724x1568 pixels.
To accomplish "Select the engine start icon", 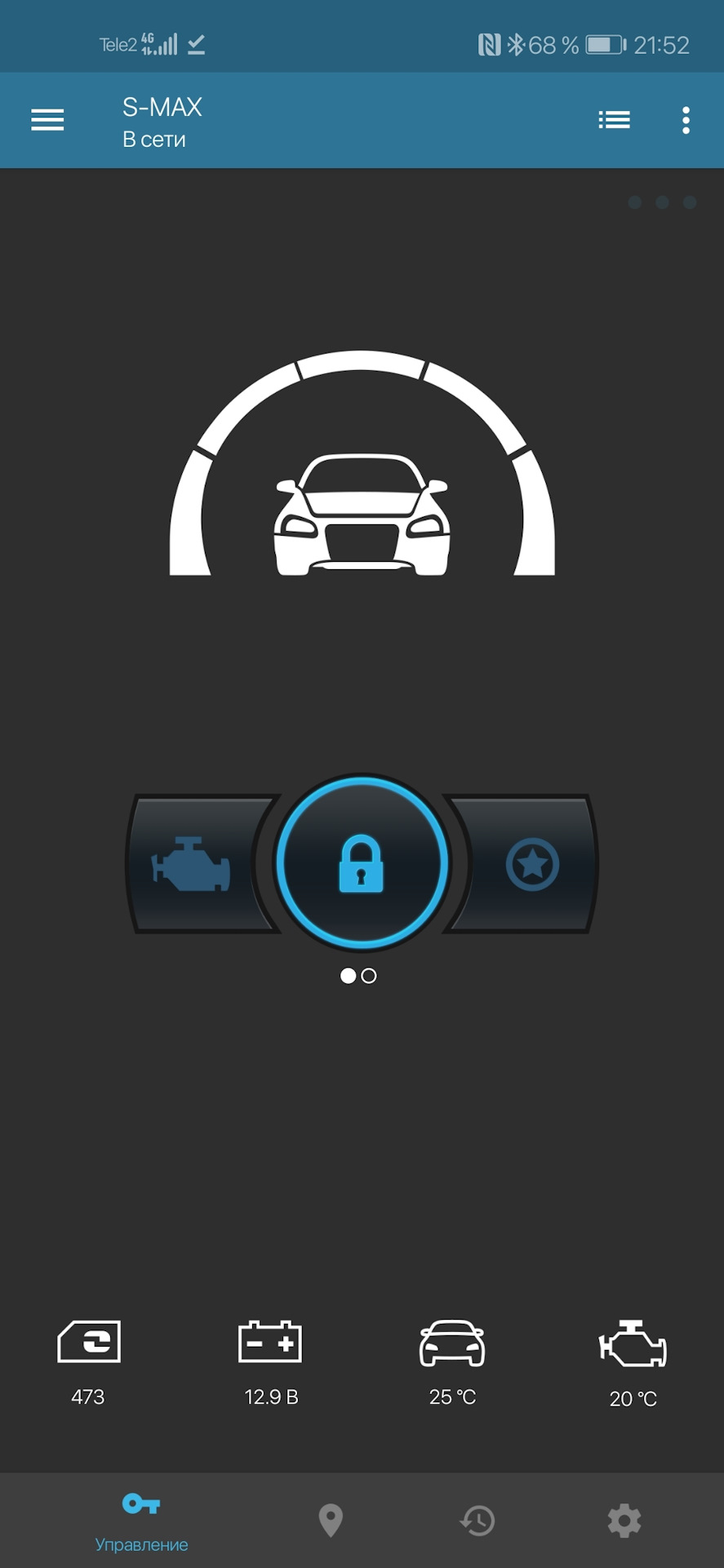I will coord(189,863).
